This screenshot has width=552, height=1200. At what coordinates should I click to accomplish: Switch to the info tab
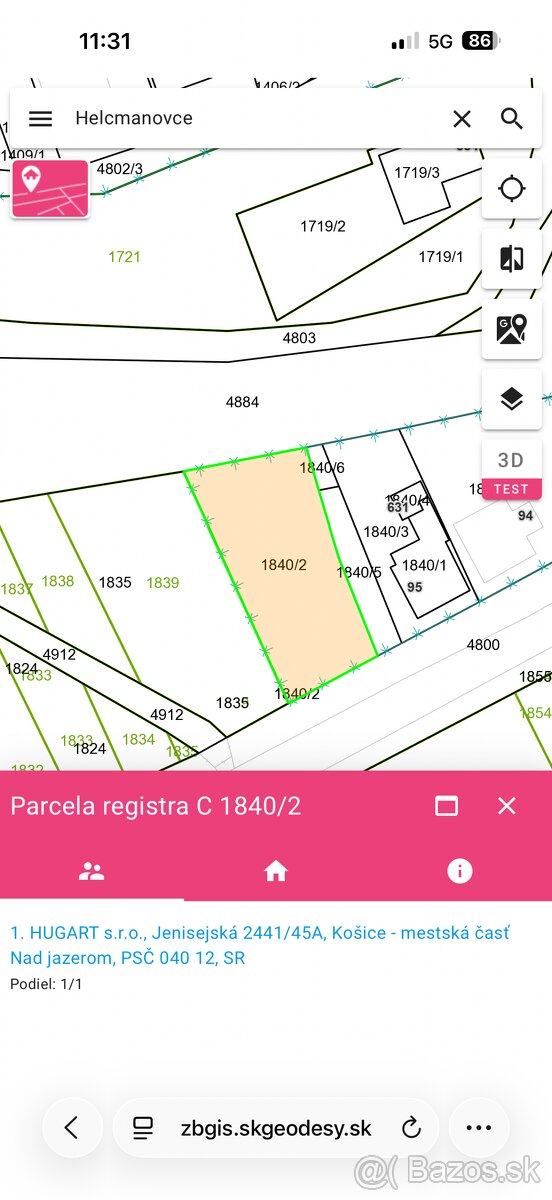click(460, 871)
